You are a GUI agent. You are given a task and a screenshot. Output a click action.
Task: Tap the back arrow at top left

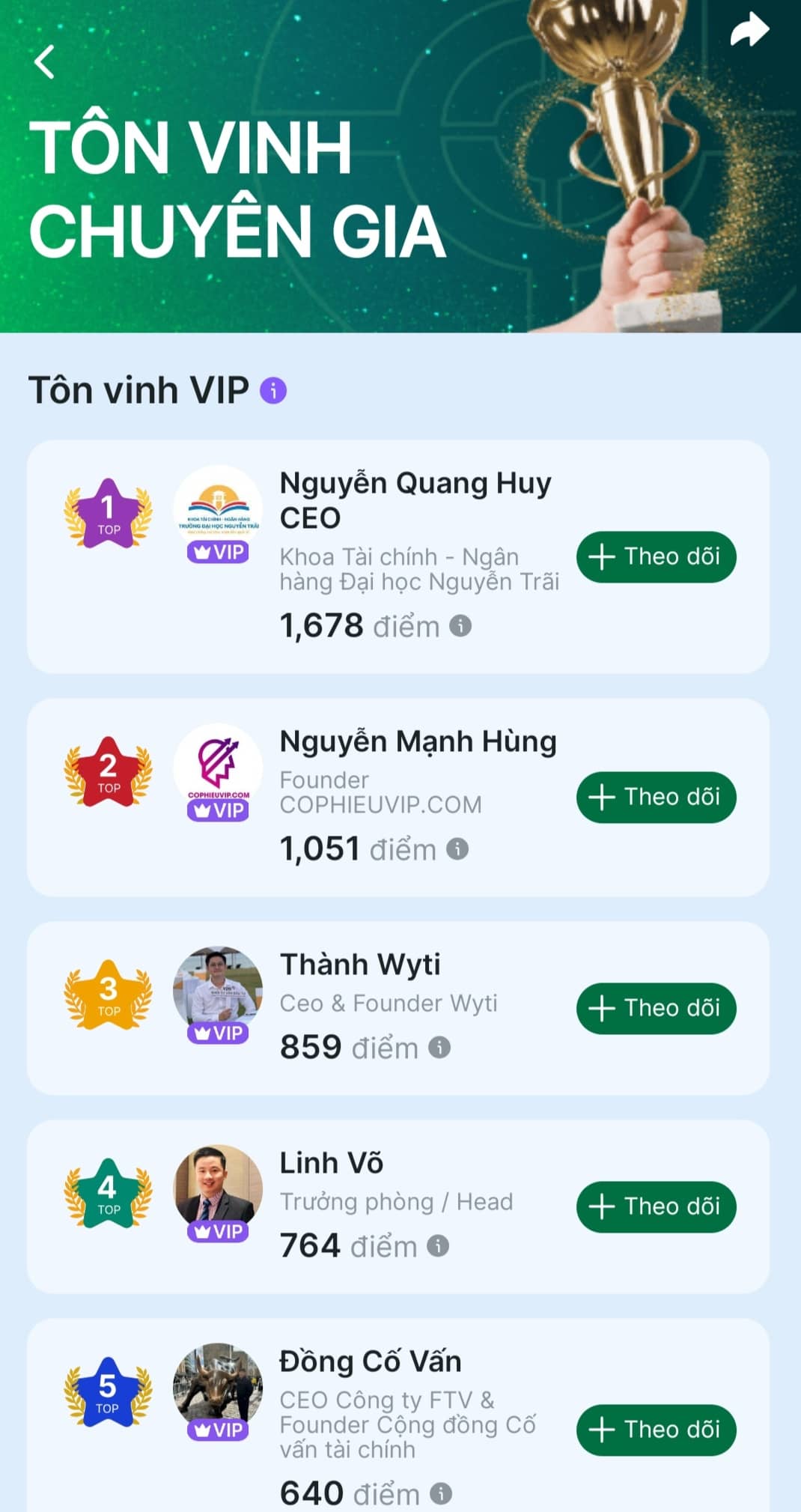(x=45, y=61)
